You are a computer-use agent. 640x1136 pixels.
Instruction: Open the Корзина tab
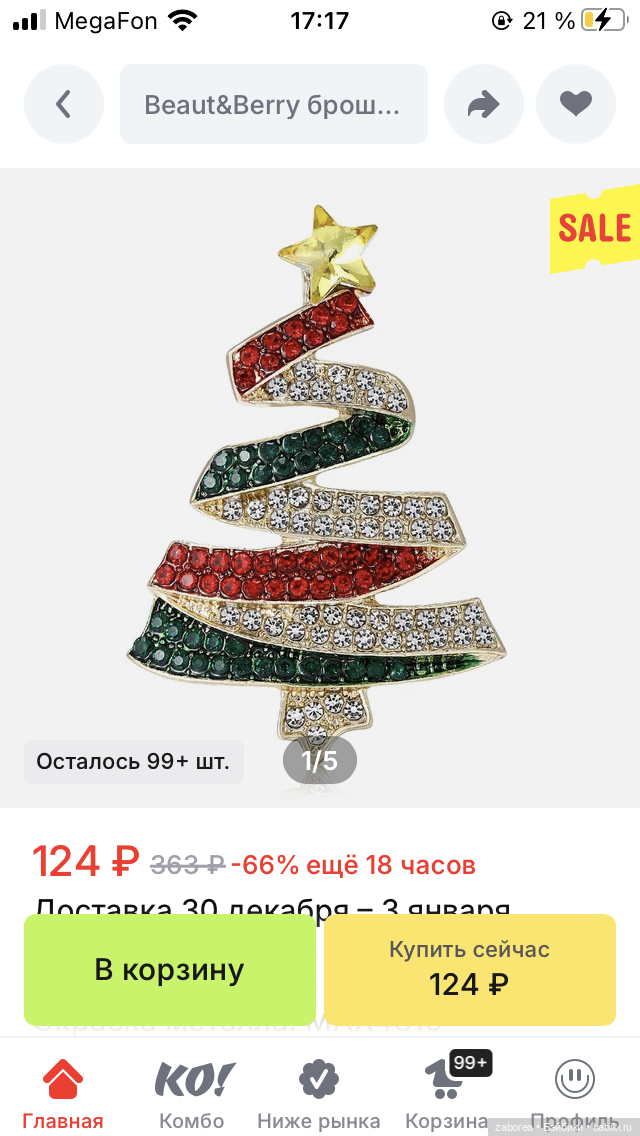[447, 1092]
